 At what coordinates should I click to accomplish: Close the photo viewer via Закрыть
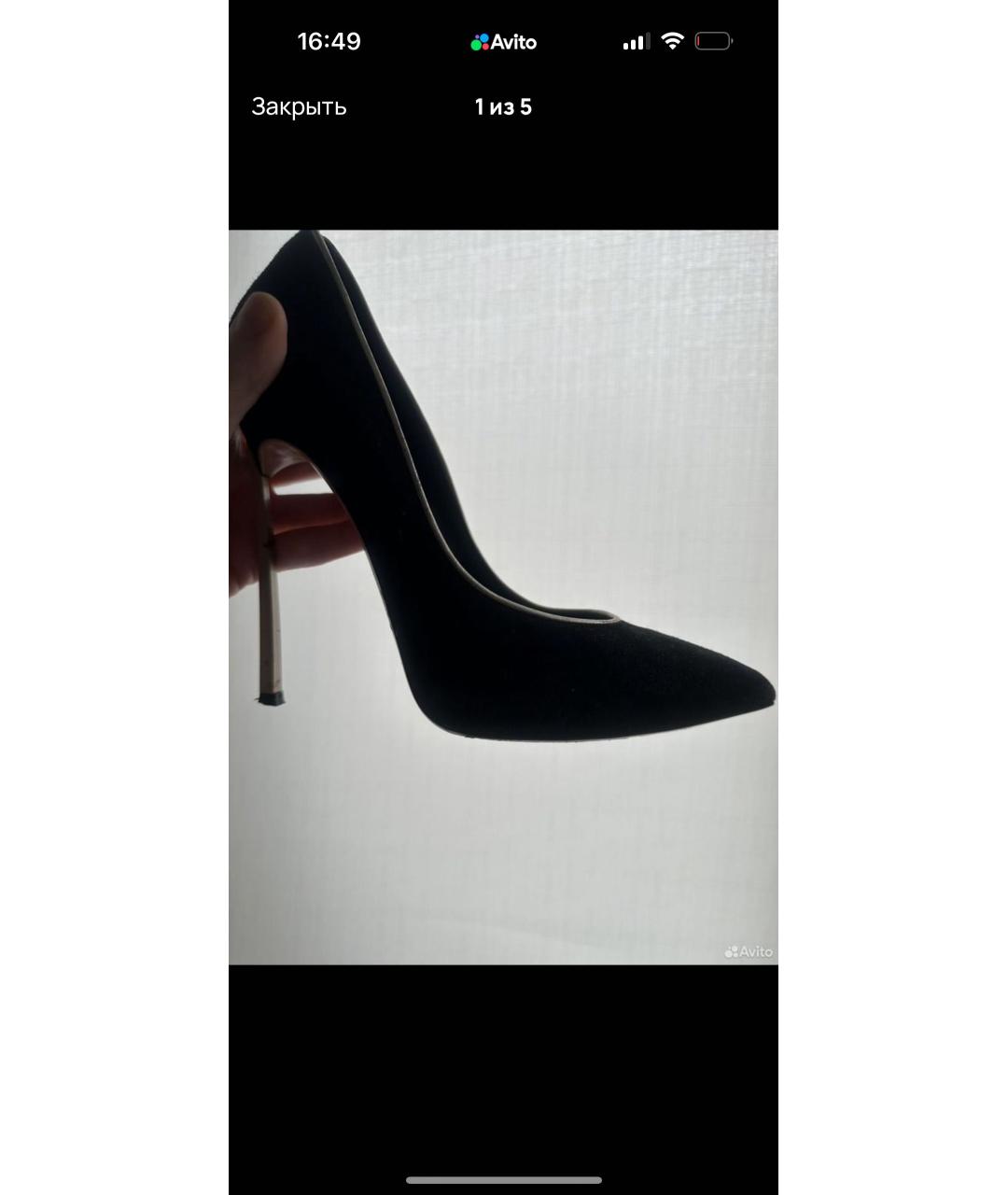299,107
